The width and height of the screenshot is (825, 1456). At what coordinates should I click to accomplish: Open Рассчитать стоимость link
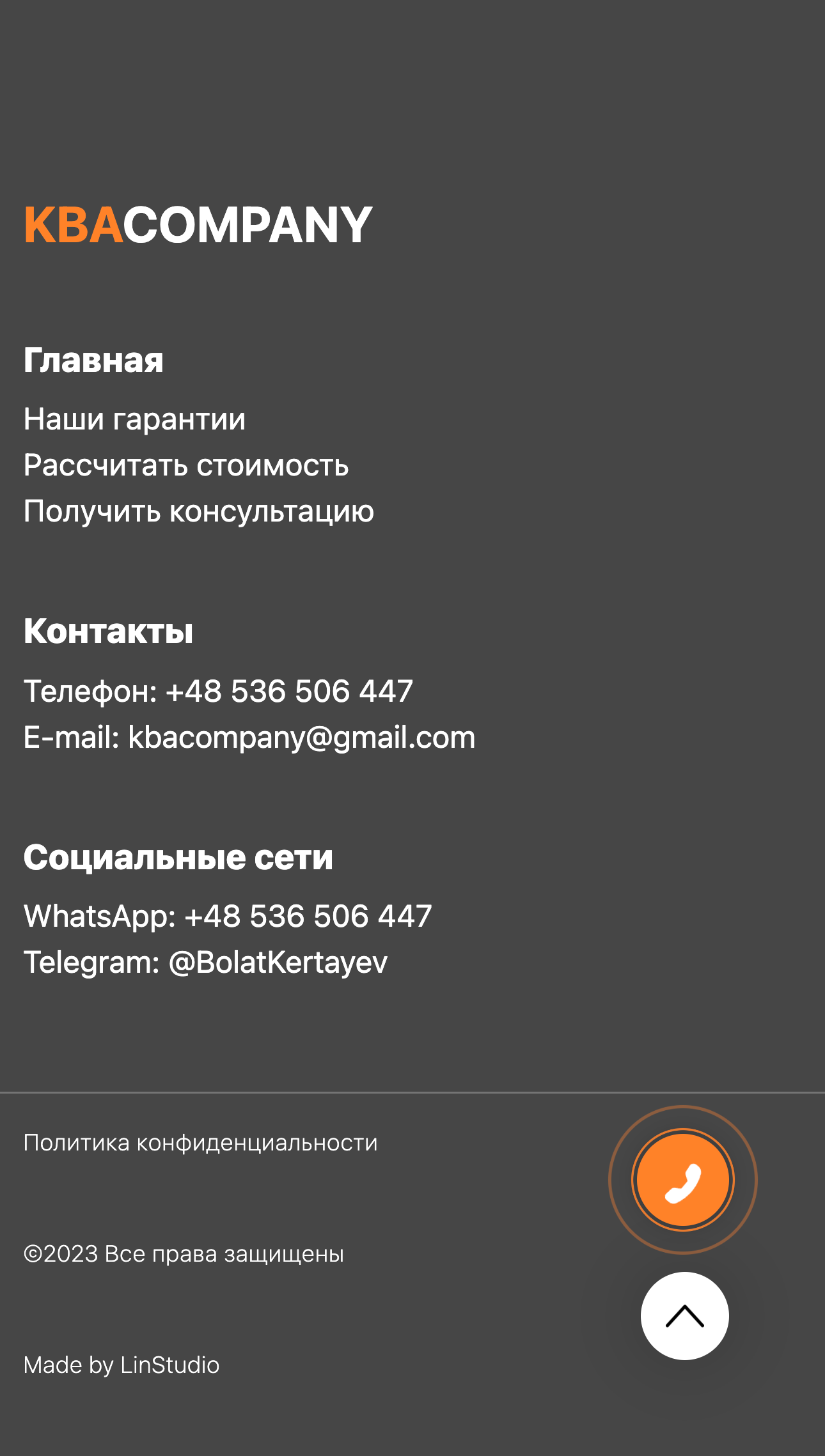(186, 465)
